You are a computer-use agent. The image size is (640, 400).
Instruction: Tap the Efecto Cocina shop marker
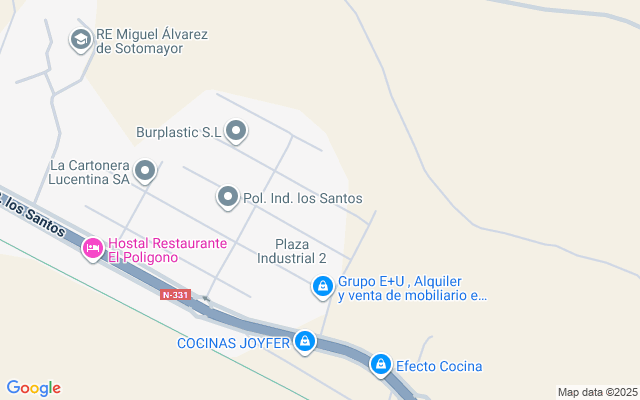click(x=381, y=366)
